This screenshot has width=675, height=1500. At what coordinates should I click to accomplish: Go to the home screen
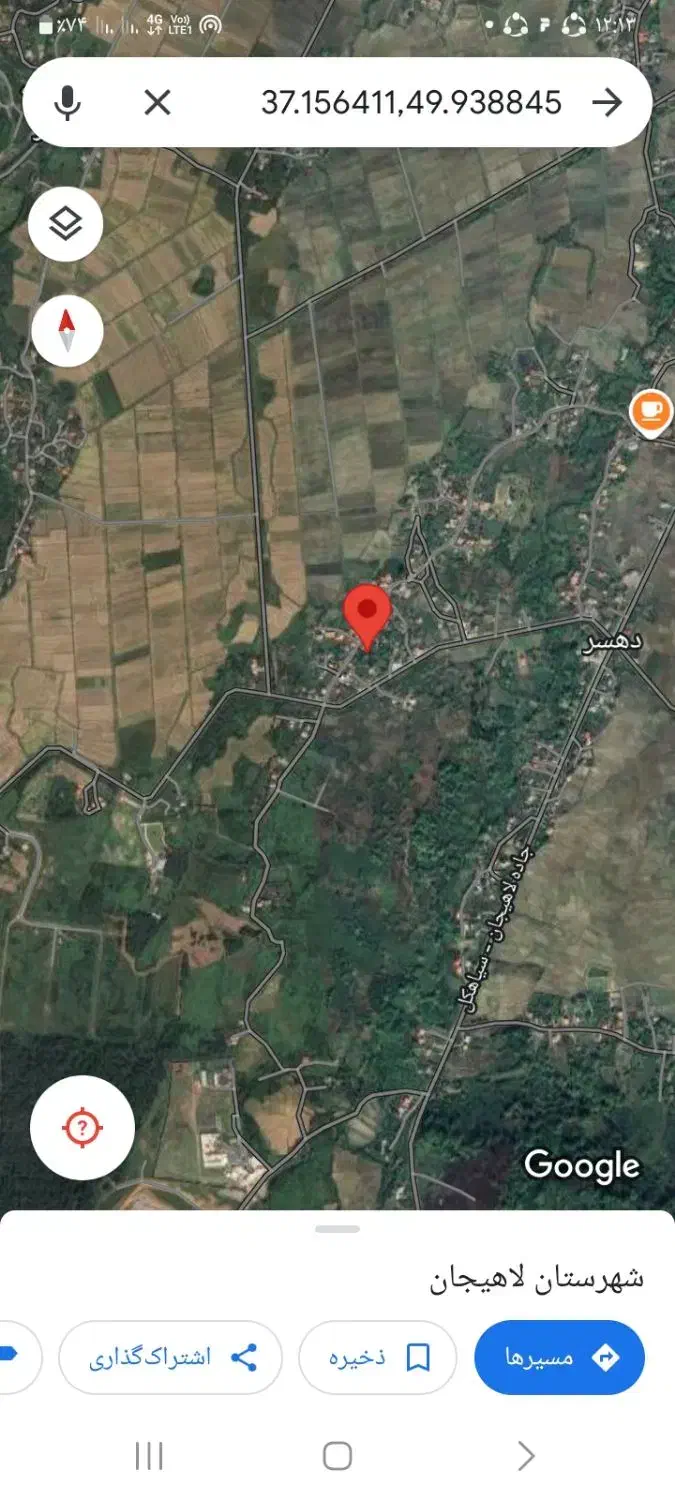[337, 1456]
